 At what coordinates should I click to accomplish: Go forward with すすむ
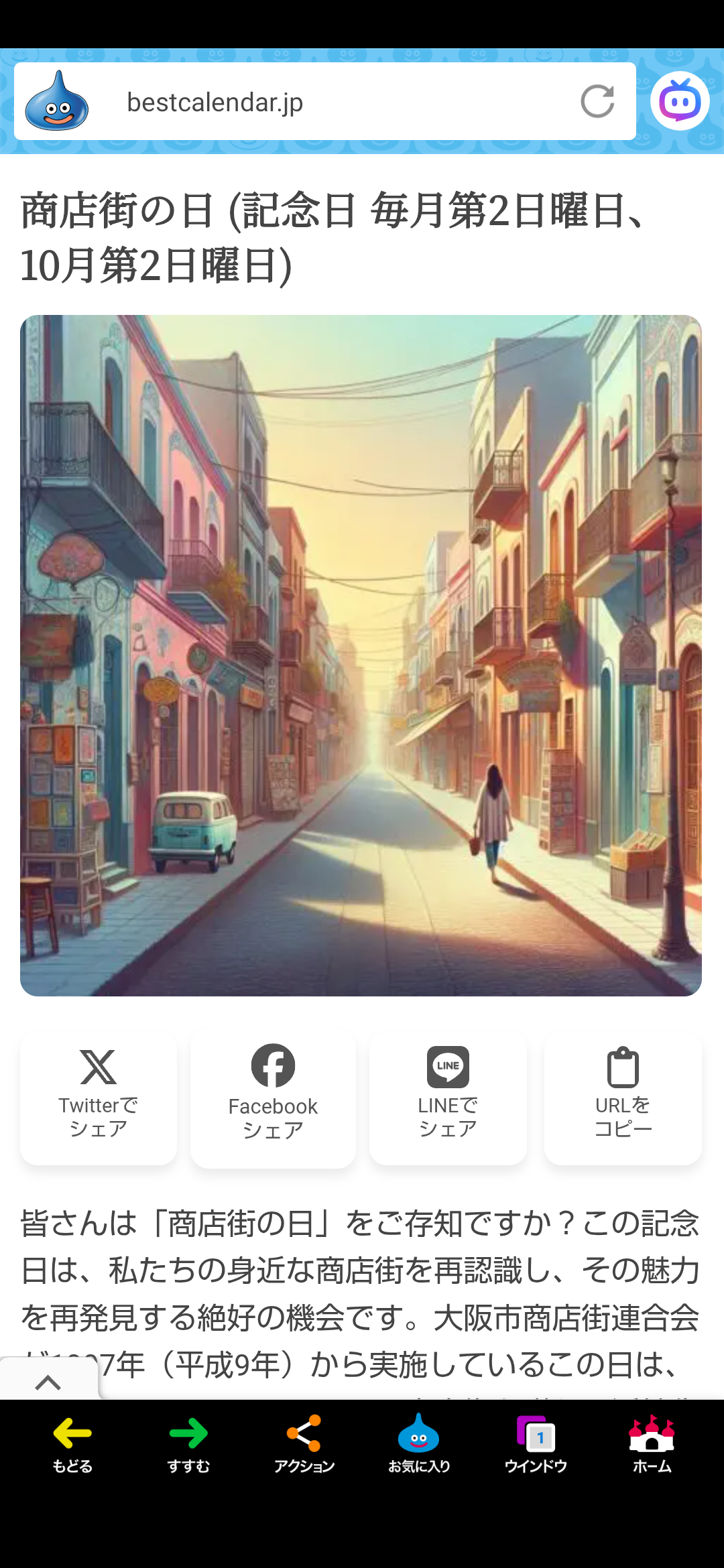pos(188,1444)
